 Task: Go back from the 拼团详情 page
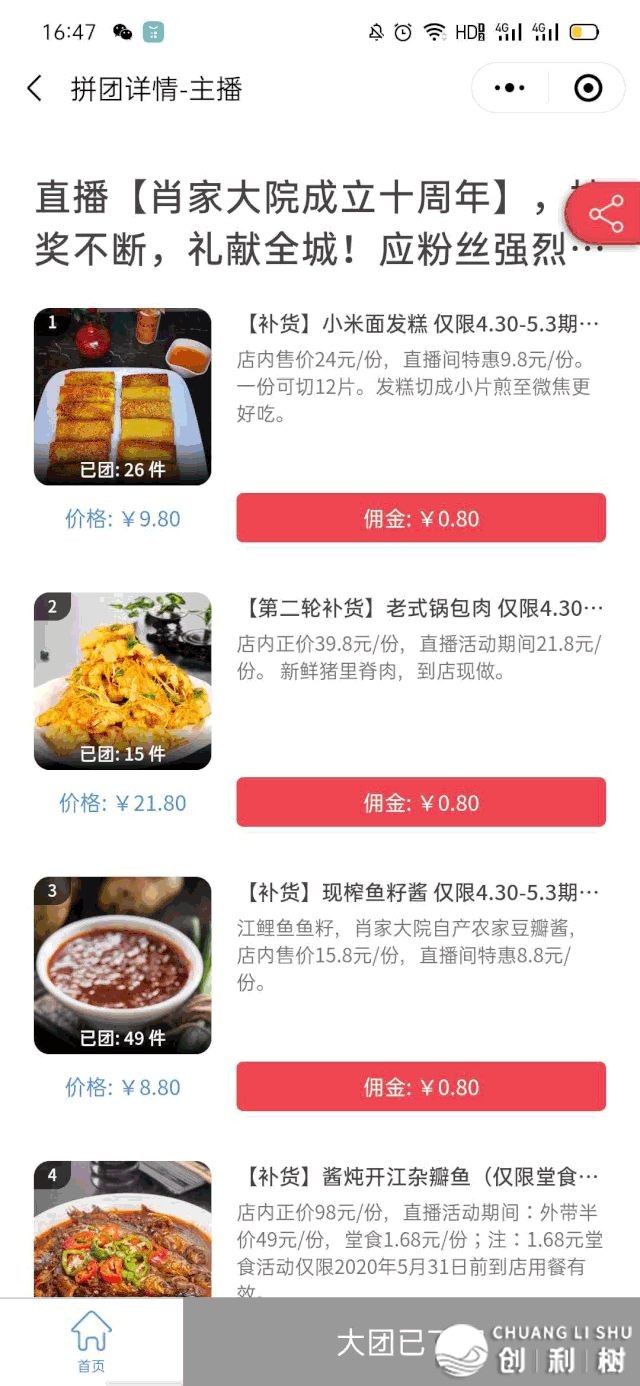click(x=35, y=89)
